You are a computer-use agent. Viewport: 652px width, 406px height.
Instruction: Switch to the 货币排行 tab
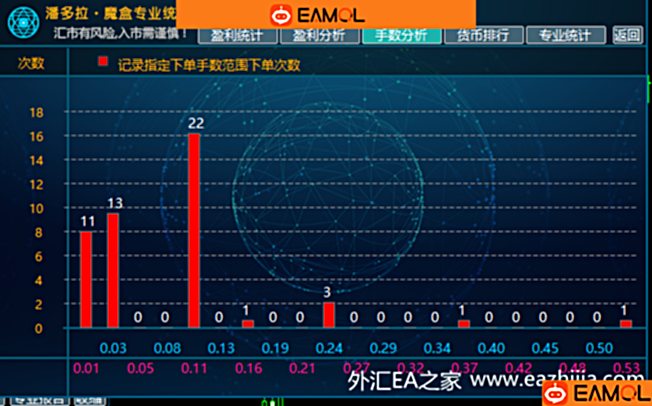point(483,35)
